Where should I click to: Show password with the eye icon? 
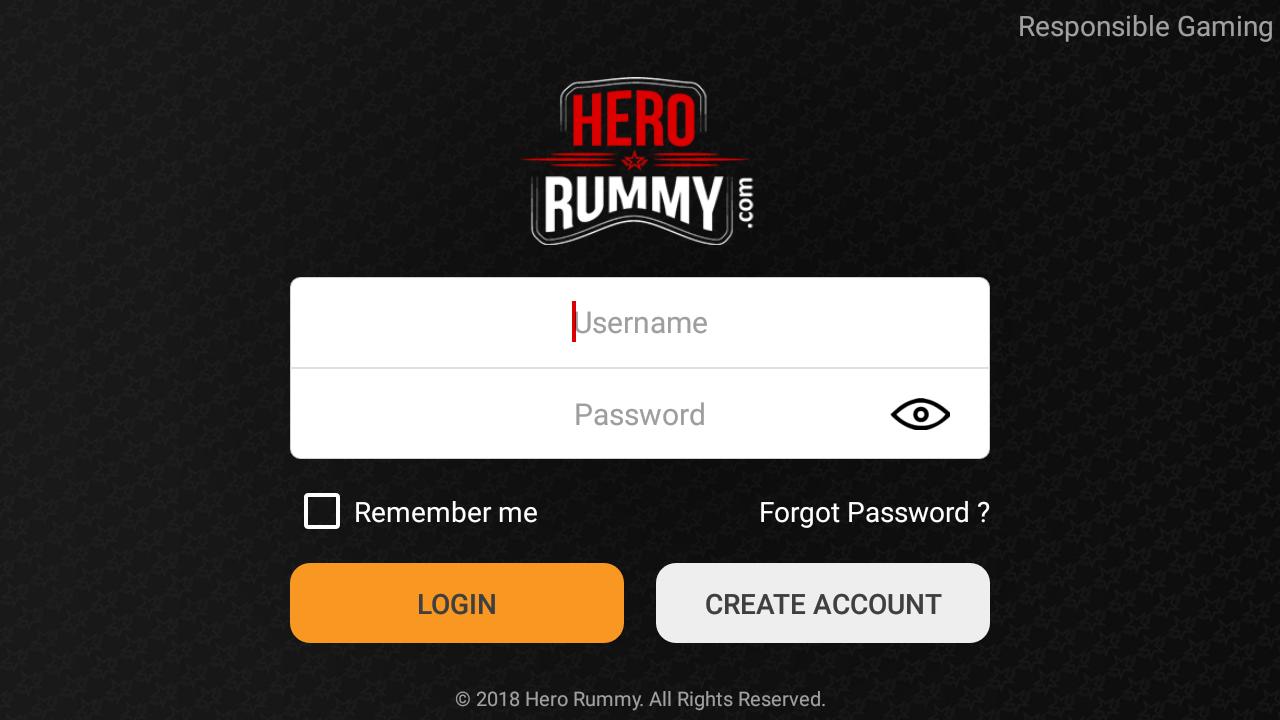920,414
